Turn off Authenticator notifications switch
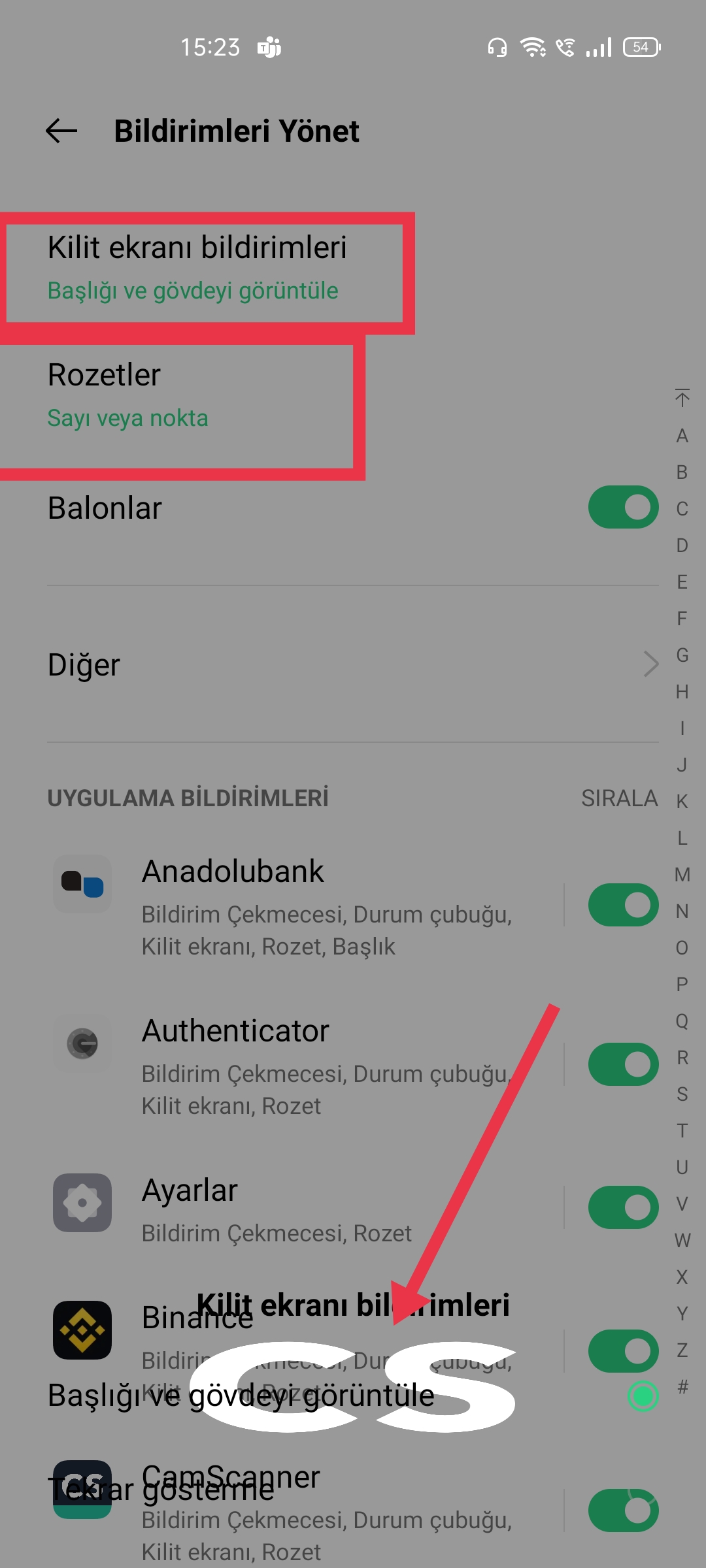Image resolution: width=706 pixels, height=1568 pixels. click(x=623, y=1064)
